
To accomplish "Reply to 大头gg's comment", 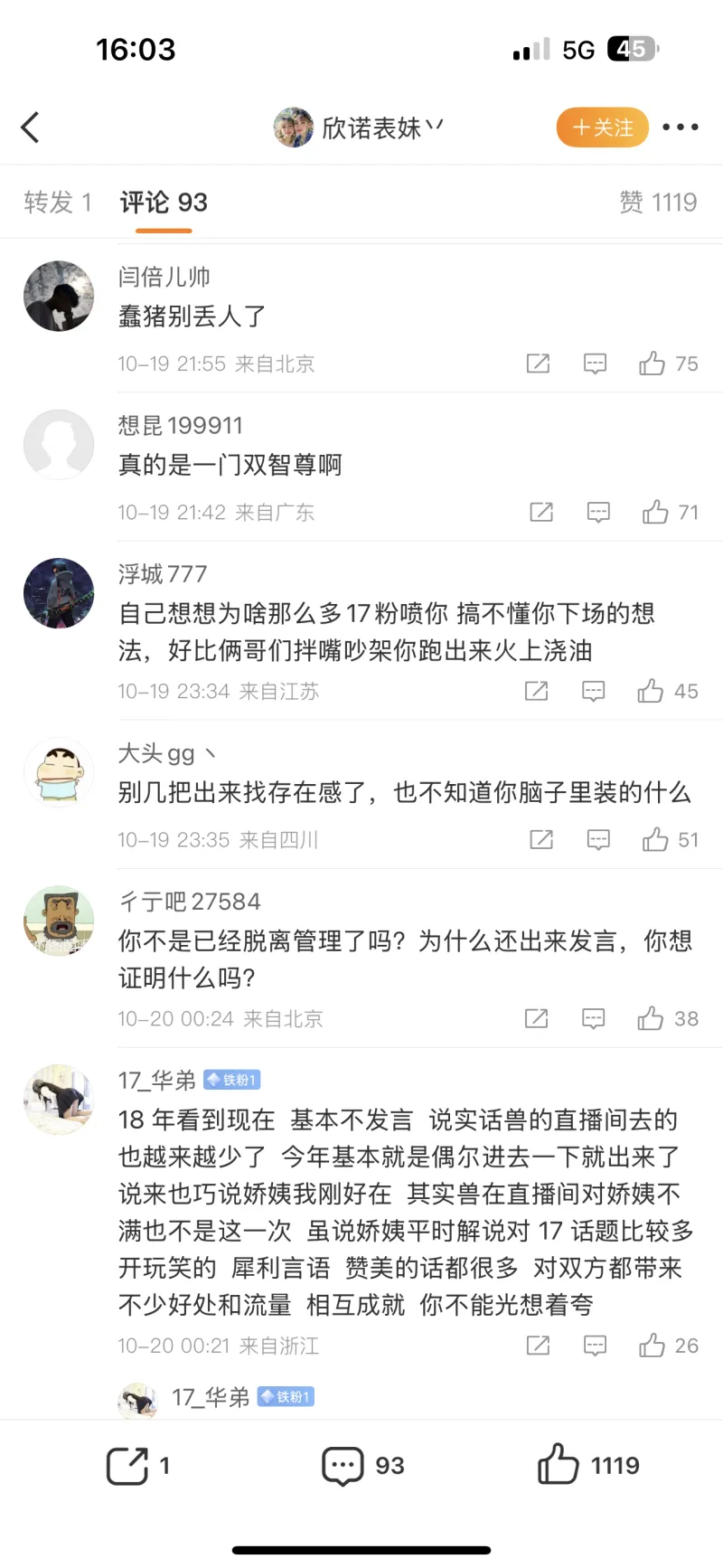I will [598, 840].
